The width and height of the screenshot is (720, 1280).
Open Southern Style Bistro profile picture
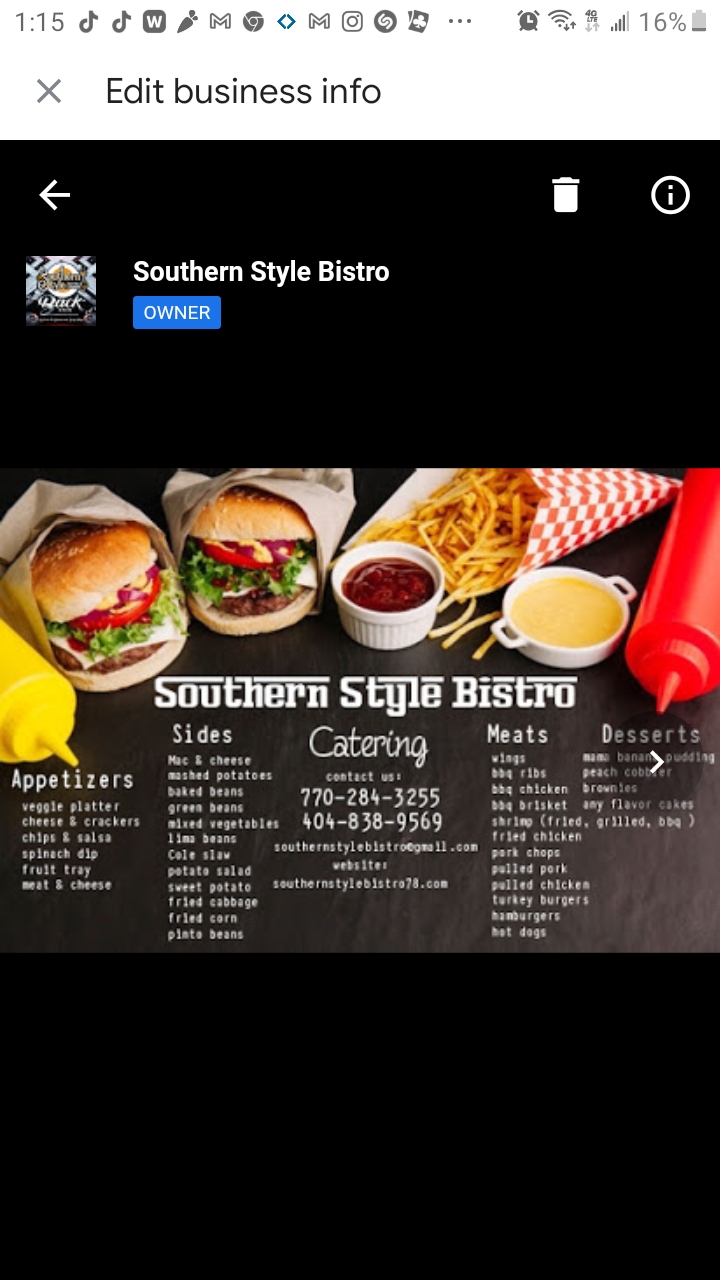click(61, 291)
